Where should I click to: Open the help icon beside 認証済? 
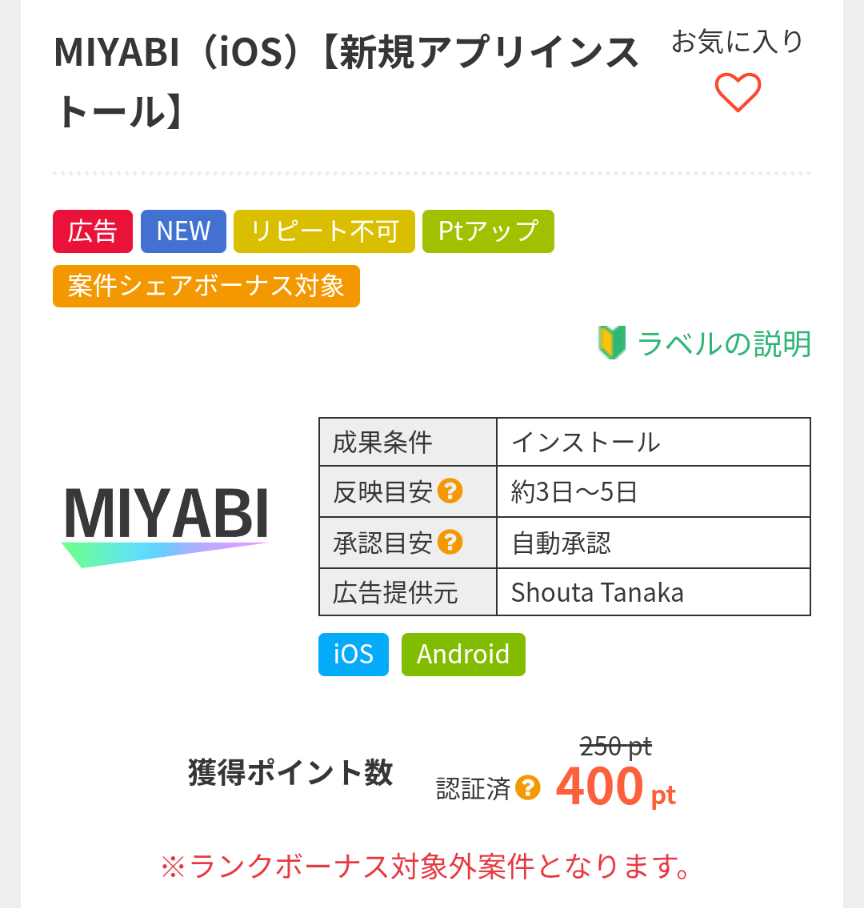tap(528, 788)
